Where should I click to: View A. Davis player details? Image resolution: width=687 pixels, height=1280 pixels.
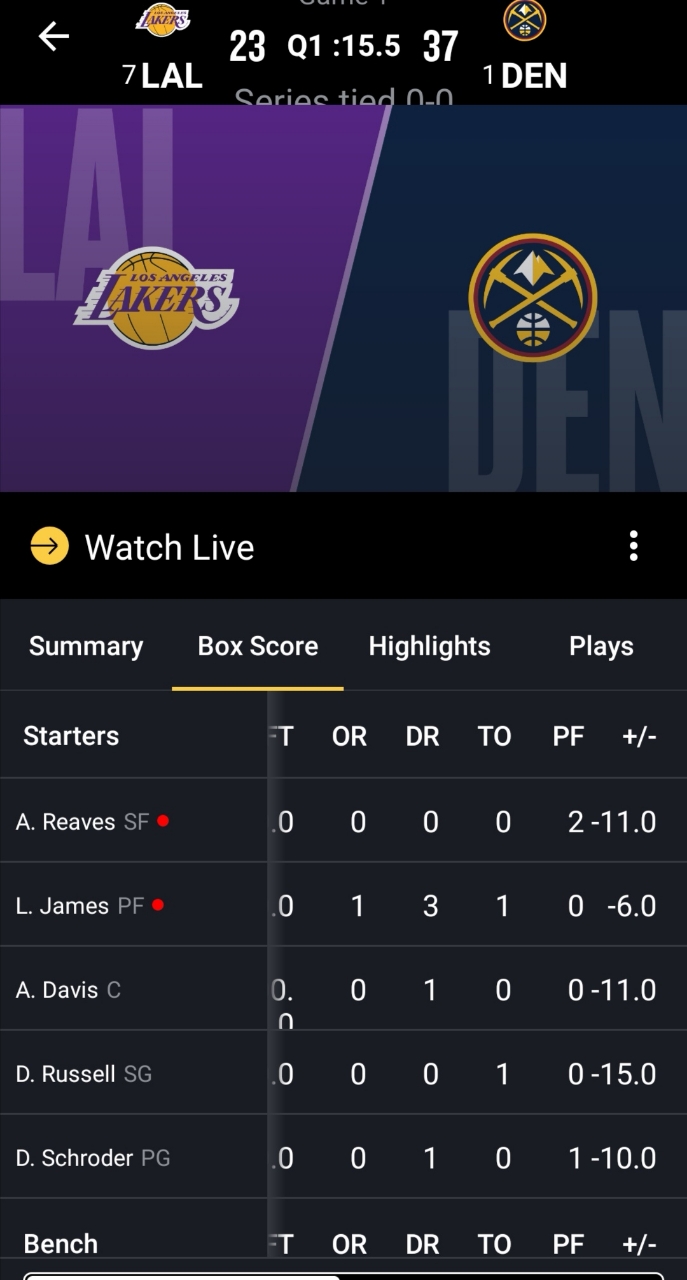coord(343,989)
